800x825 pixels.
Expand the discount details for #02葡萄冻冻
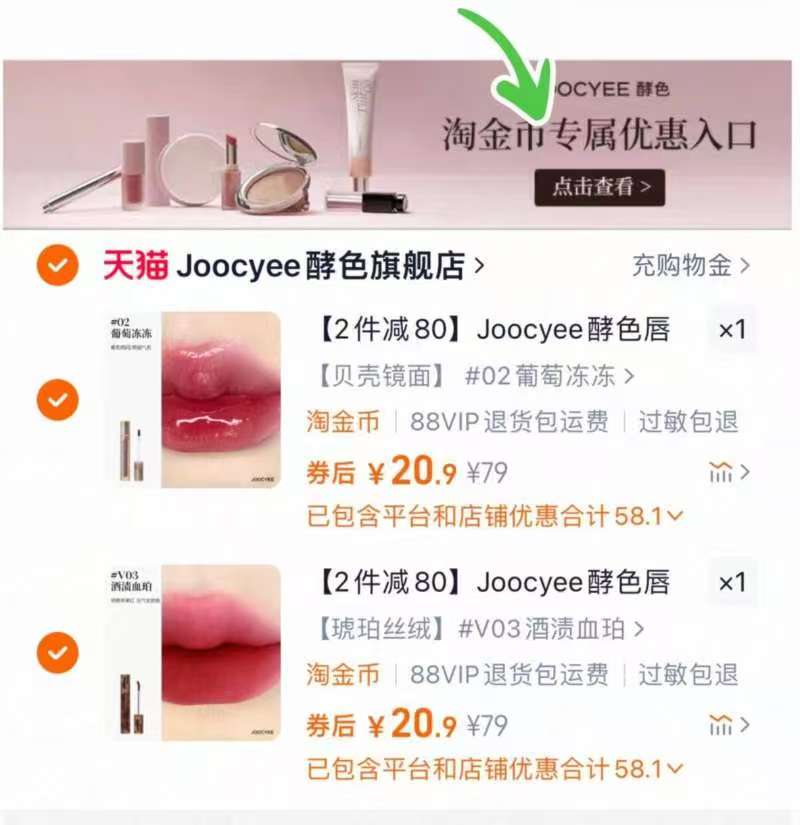click(494, 516)
